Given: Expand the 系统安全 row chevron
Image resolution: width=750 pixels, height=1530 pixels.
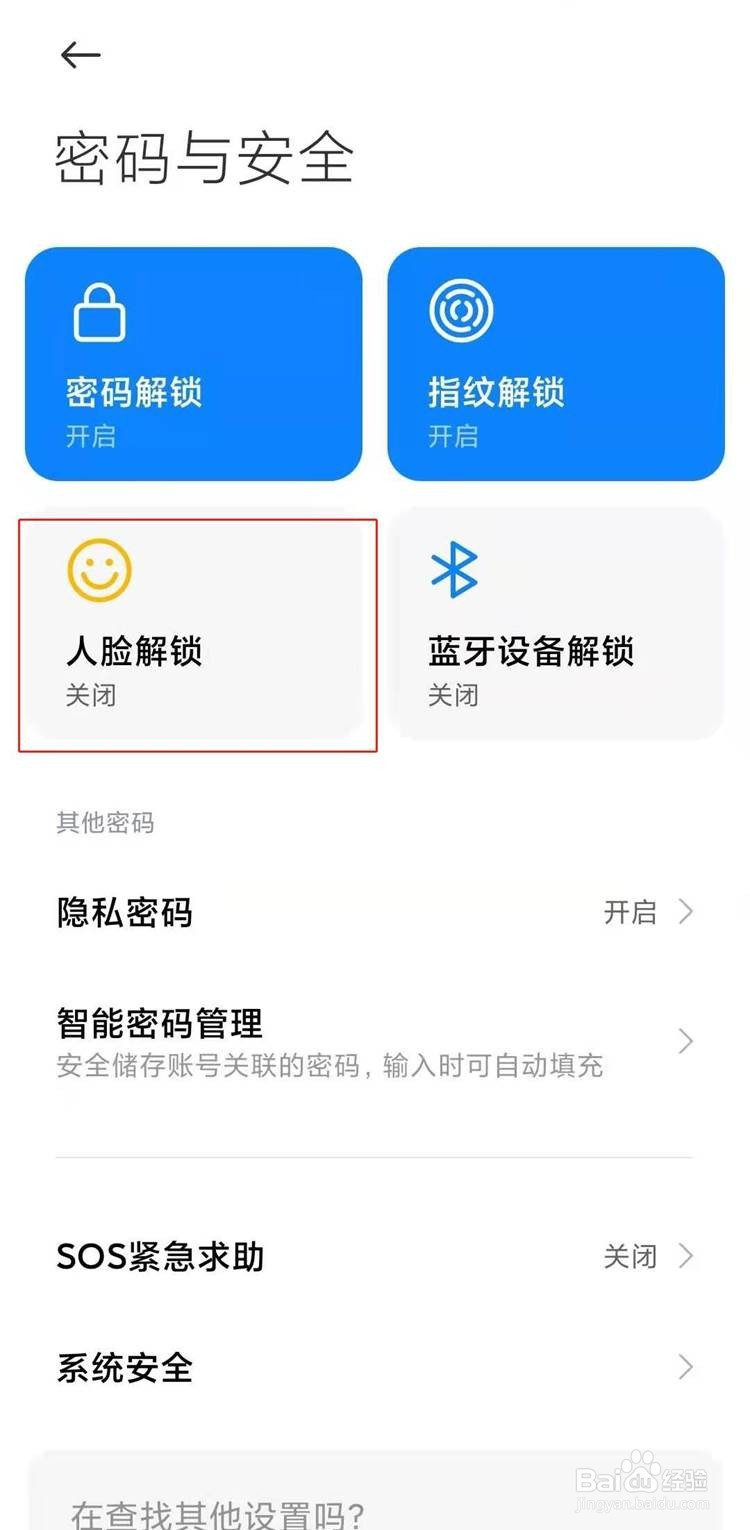Looking at the screenshot, I should click(x=686, y=1366).
